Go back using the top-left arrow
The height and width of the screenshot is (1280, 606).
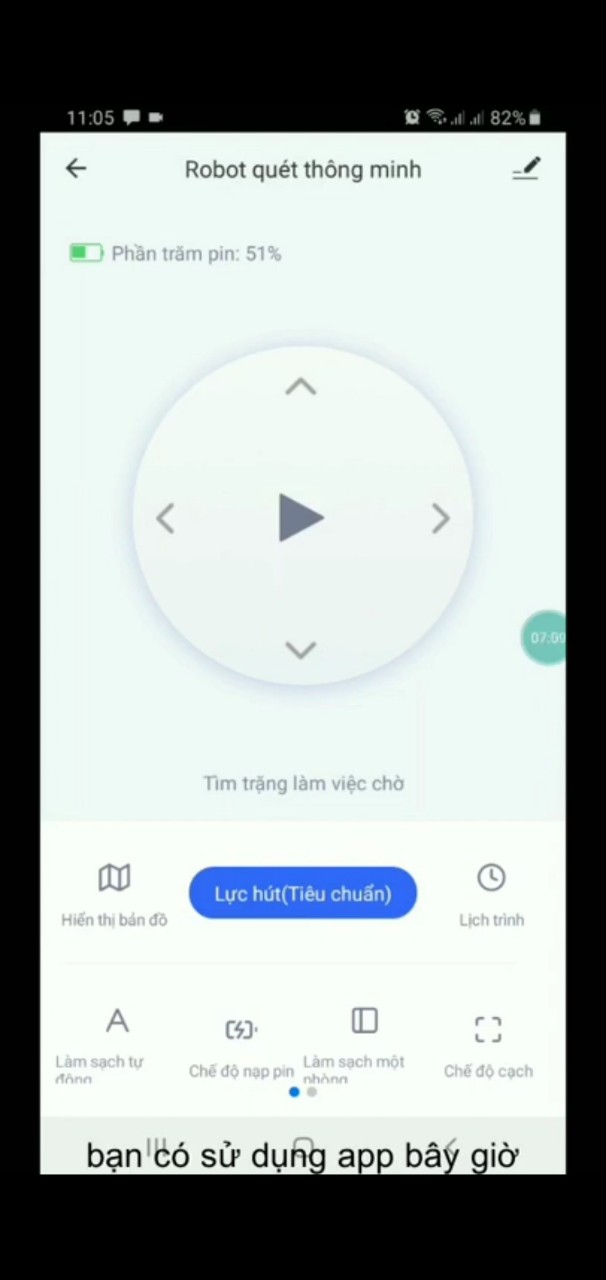[x=76, y=169]
